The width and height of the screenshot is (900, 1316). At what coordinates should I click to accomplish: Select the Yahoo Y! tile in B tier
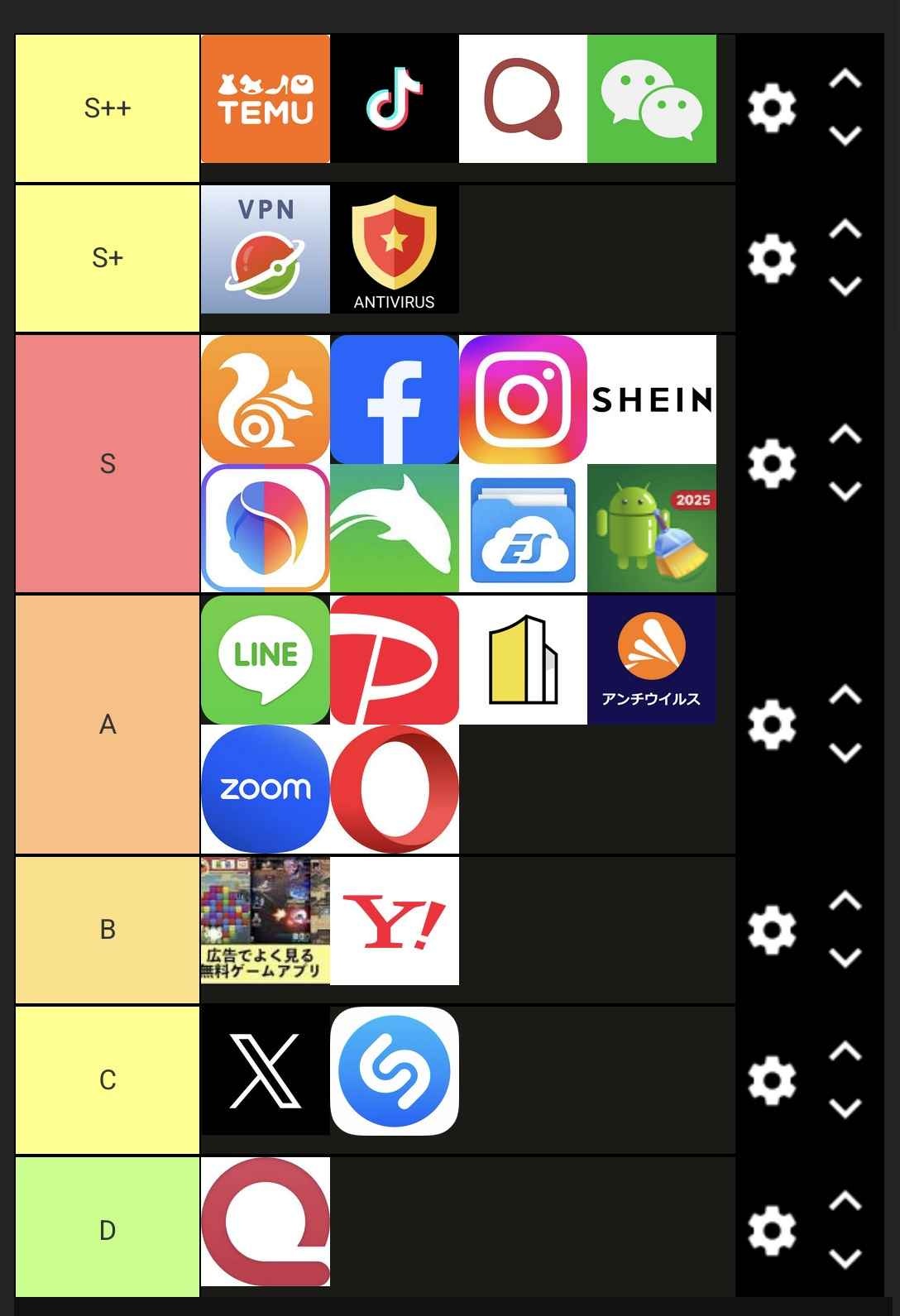[x=395, y=921]
